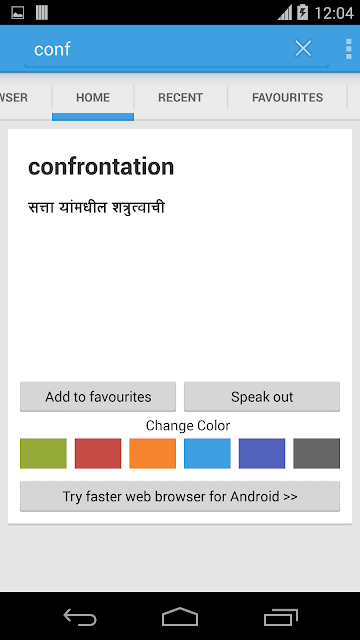Switch to the Favourites tab
This screenshot has height=640, width=360.
tap(287, 98)
